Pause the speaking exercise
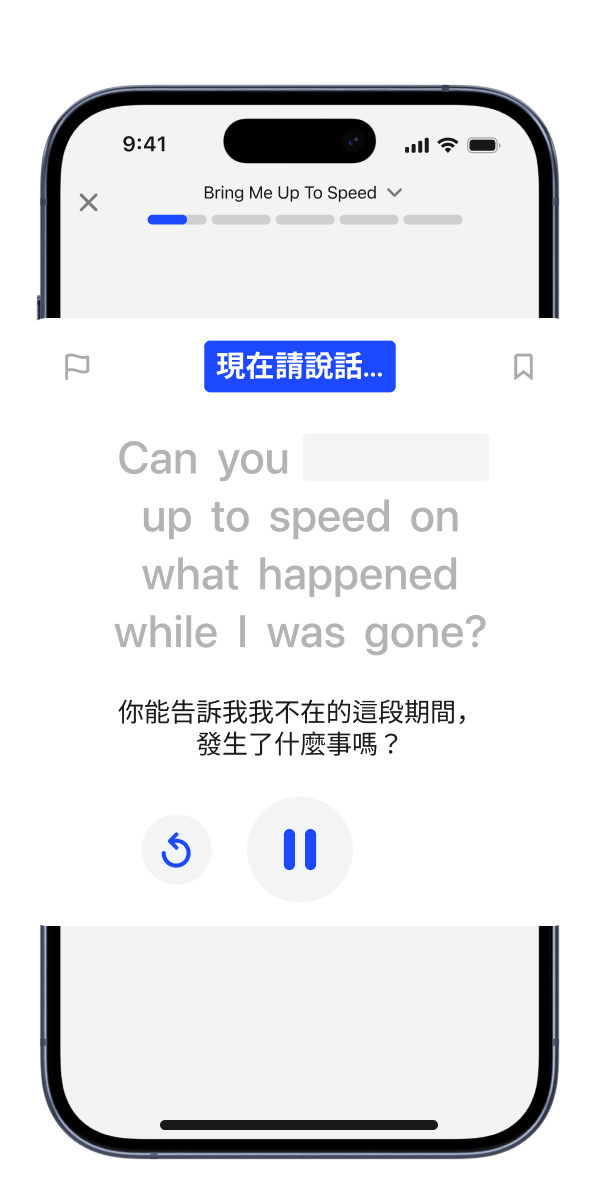Viewport: 600px width, 1200px height. (300, 849)
